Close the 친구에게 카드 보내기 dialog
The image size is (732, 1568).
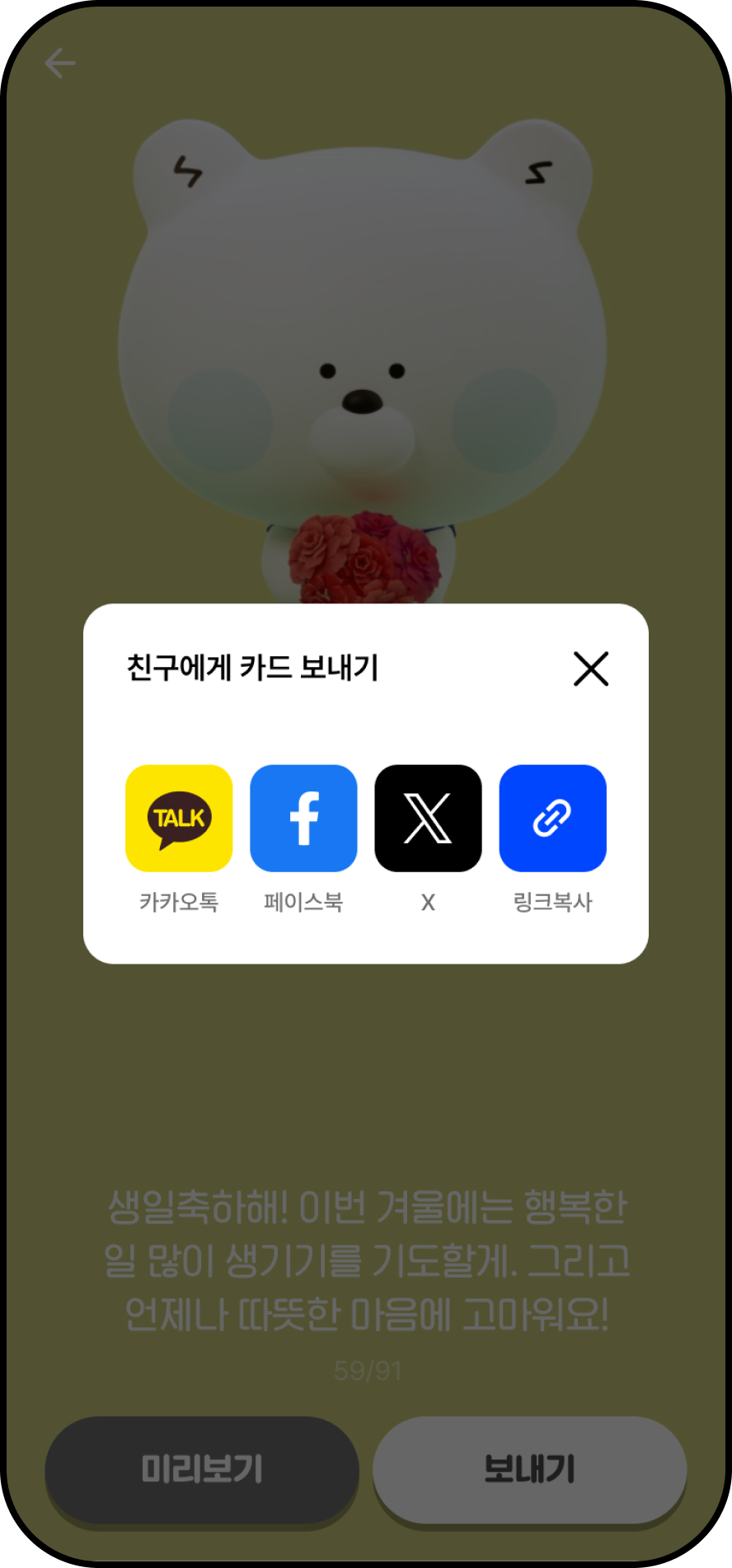tap(590, 669)
